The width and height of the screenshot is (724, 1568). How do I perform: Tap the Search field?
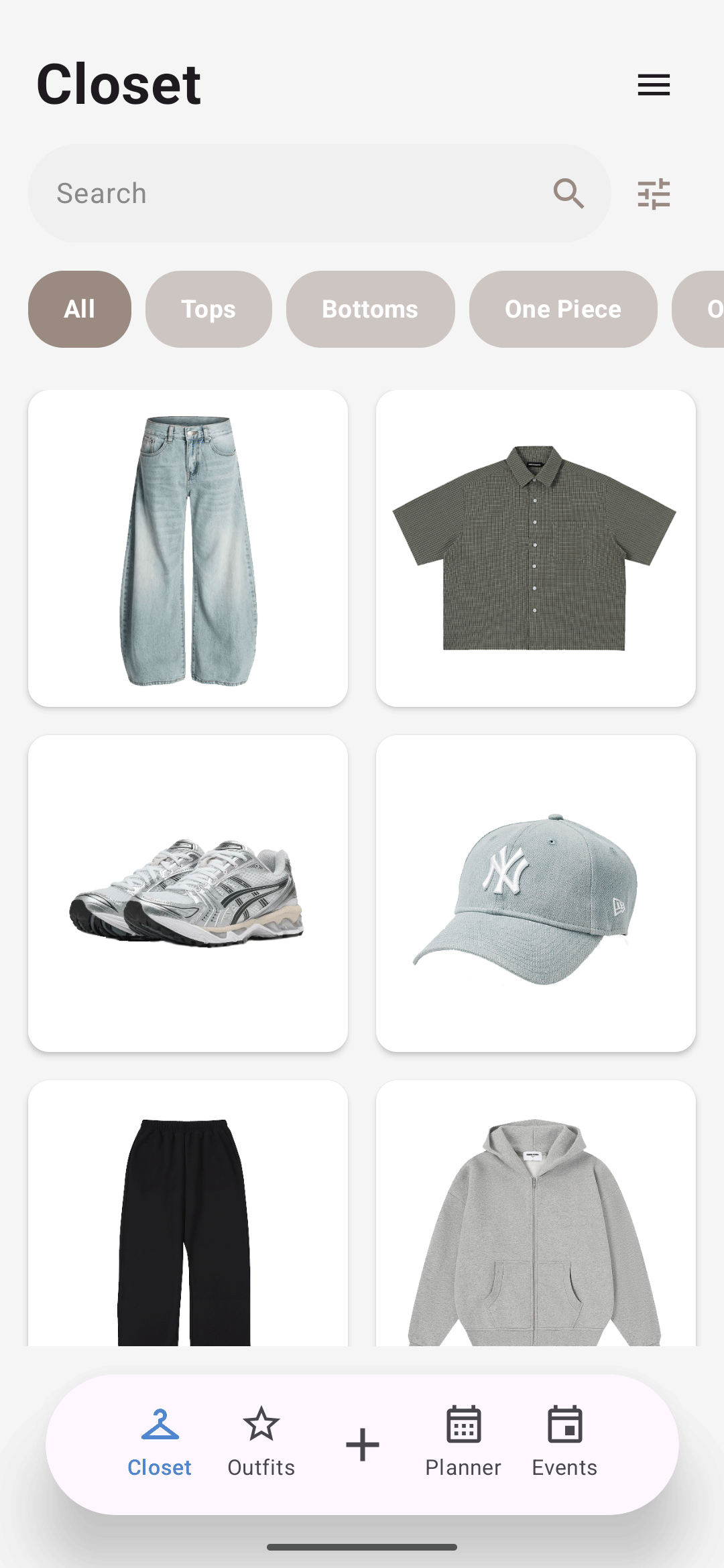295,194
